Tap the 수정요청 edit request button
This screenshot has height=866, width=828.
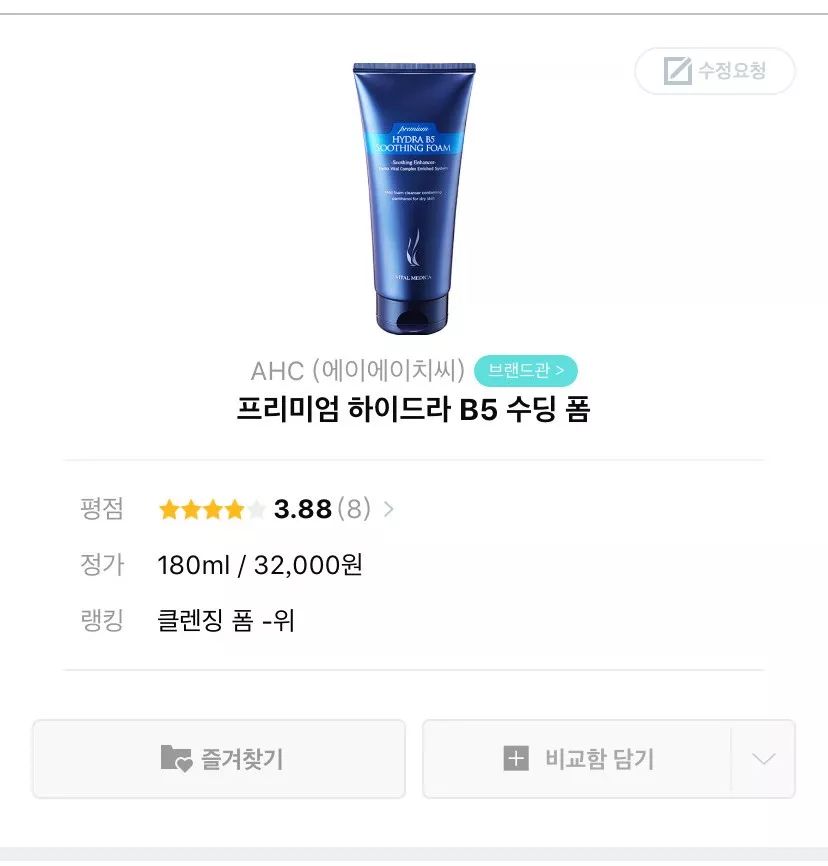click(715, 71)
